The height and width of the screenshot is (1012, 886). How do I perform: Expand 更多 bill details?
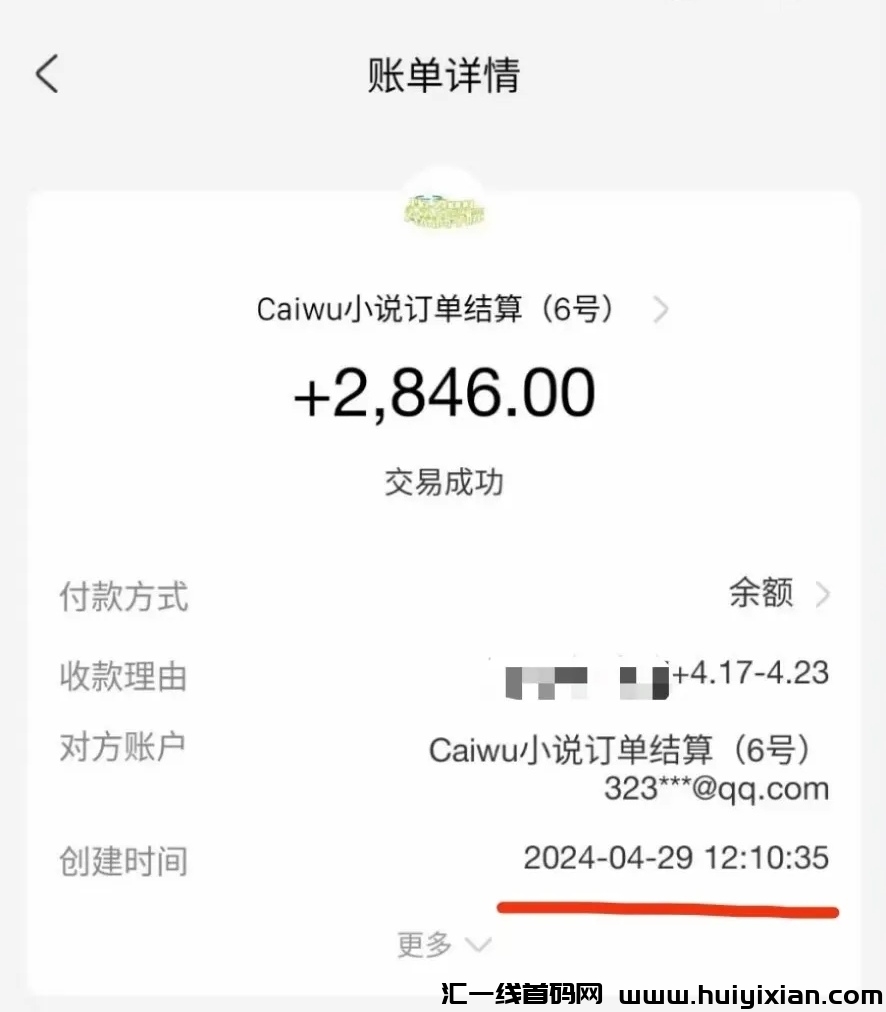(443, 944)
